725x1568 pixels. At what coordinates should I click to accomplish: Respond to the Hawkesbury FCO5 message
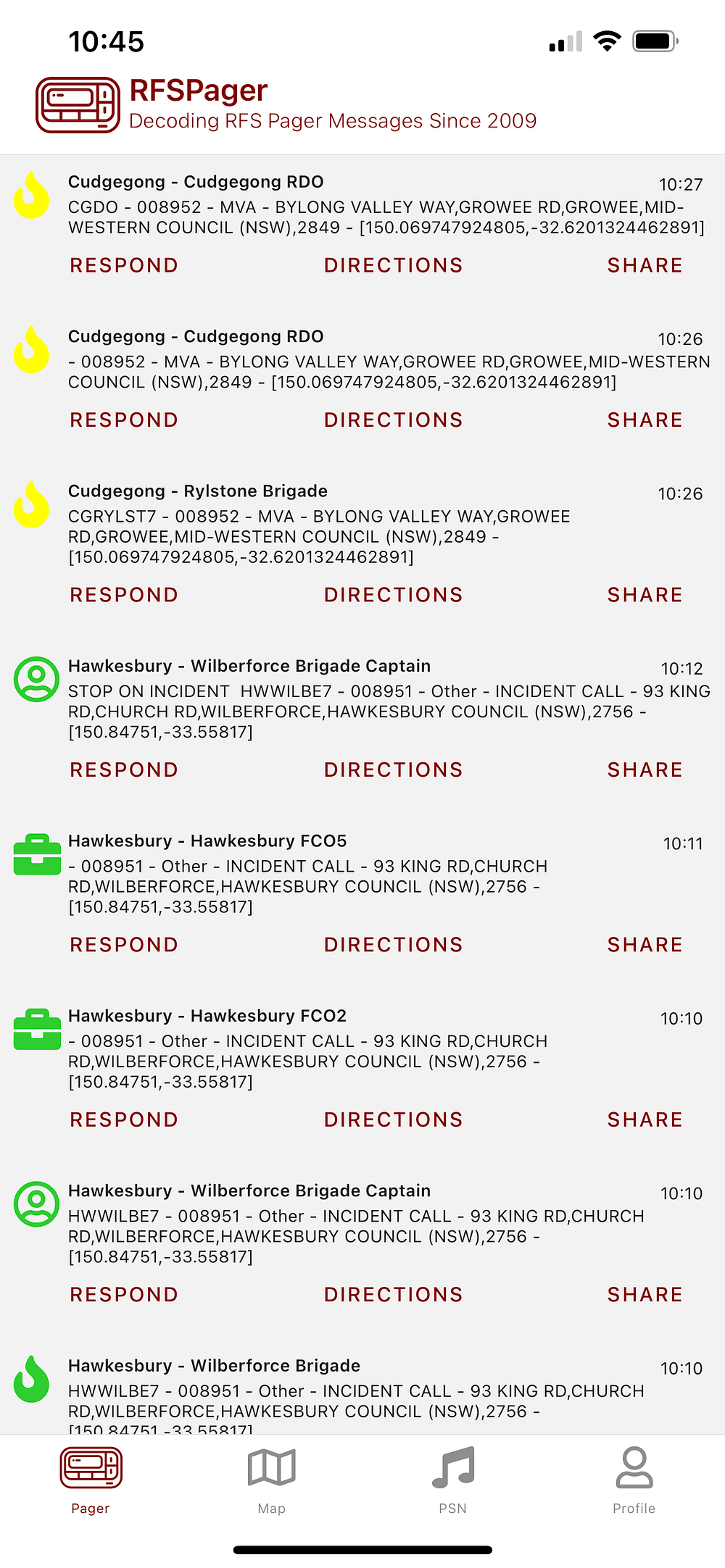pos(124,945)
